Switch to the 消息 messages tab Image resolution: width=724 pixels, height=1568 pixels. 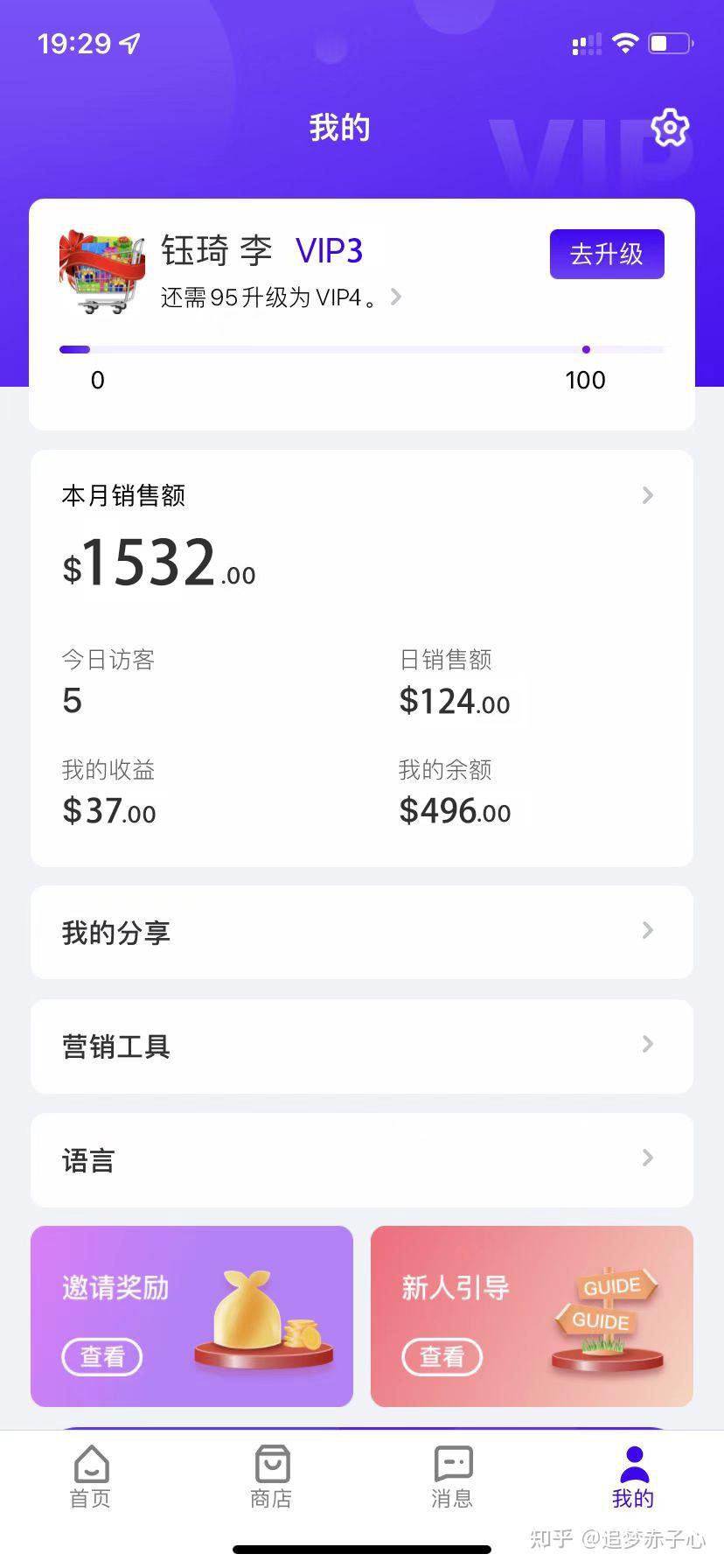[x=452, y=1476]
